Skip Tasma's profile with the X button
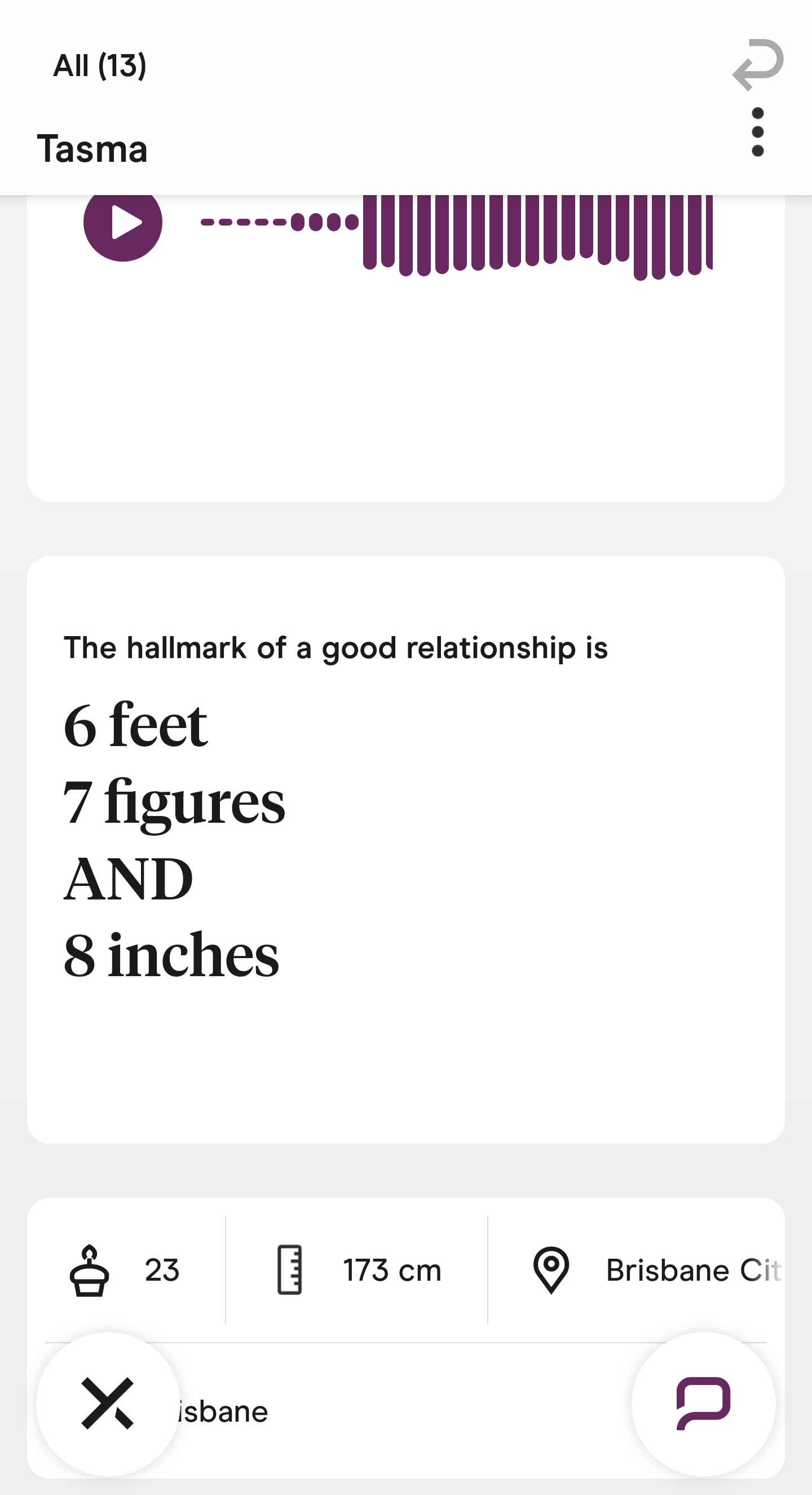Image resolution: width=812 pixels, height=1495 pixels. tap(108, 1403)
